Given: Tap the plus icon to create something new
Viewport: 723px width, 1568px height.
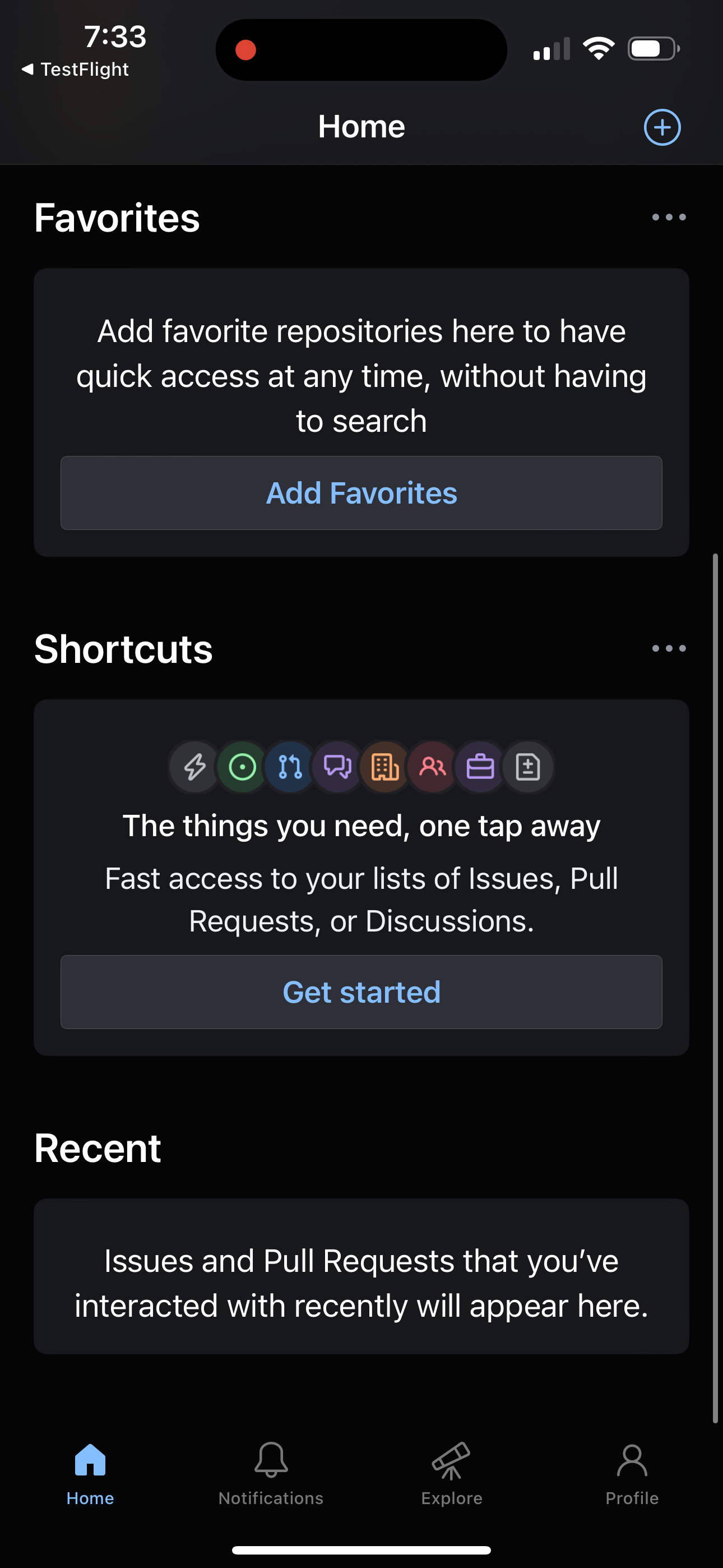Looking at the screenshot, I should point(661,127).
